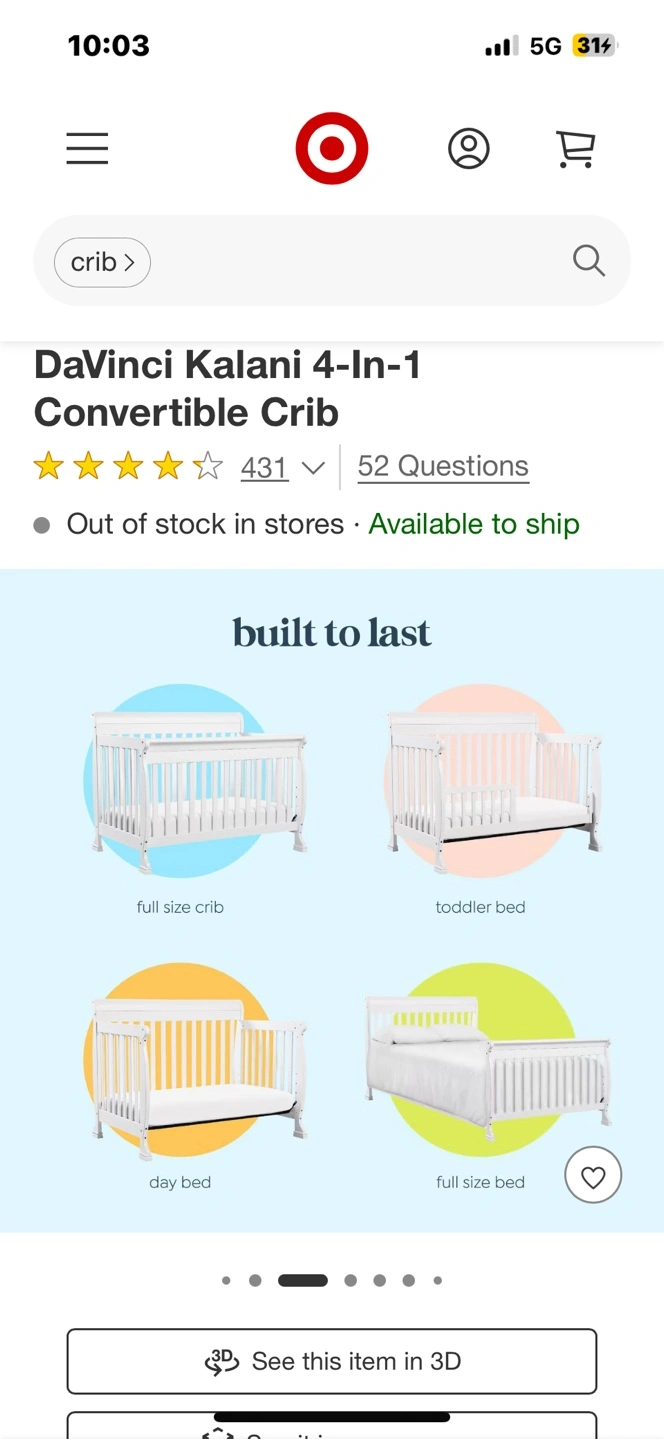Open the hamburger menu

87,149
